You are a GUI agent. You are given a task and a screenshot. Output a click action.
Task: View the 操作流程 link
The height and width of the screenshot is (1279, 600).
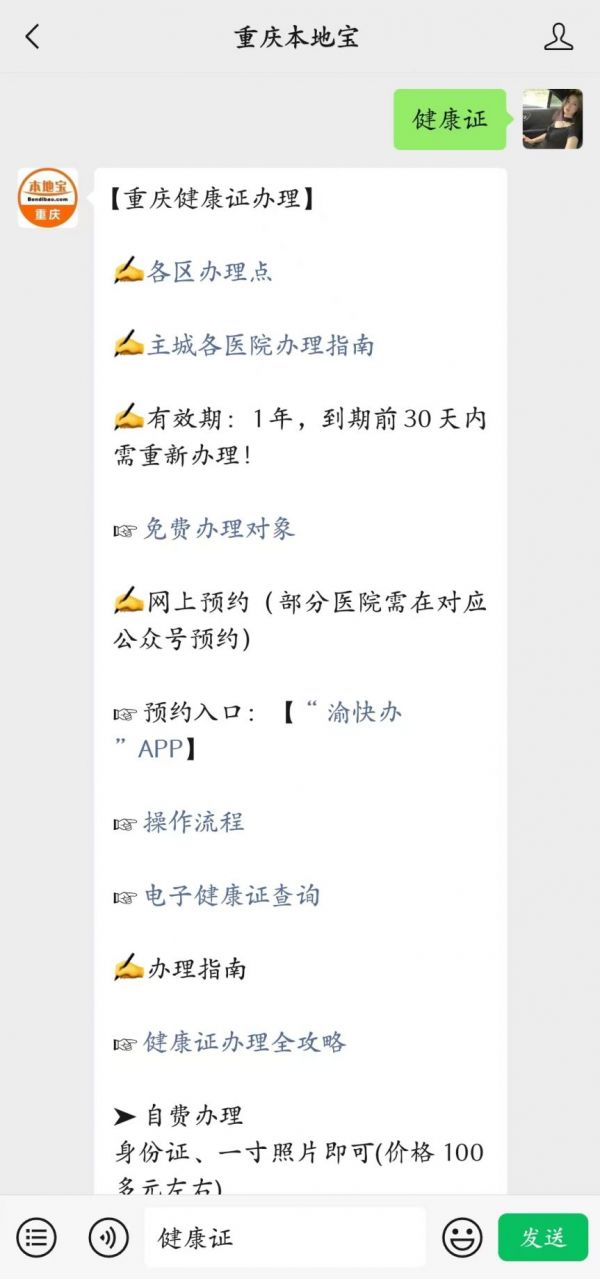click(193, 822)
